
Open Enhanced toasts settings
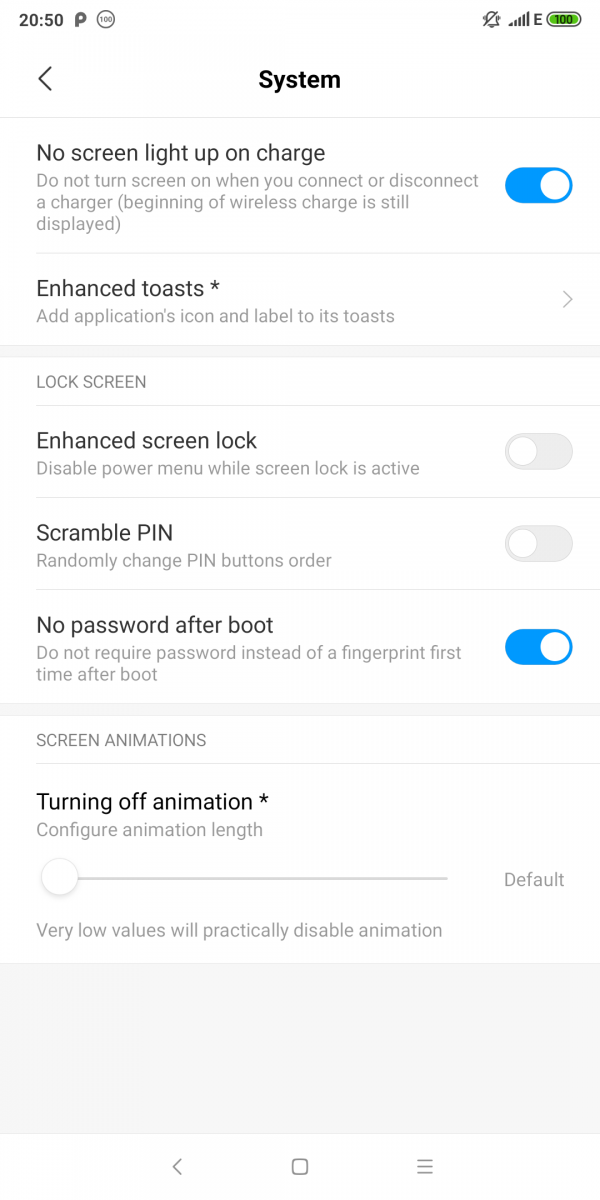coord(300,300)
